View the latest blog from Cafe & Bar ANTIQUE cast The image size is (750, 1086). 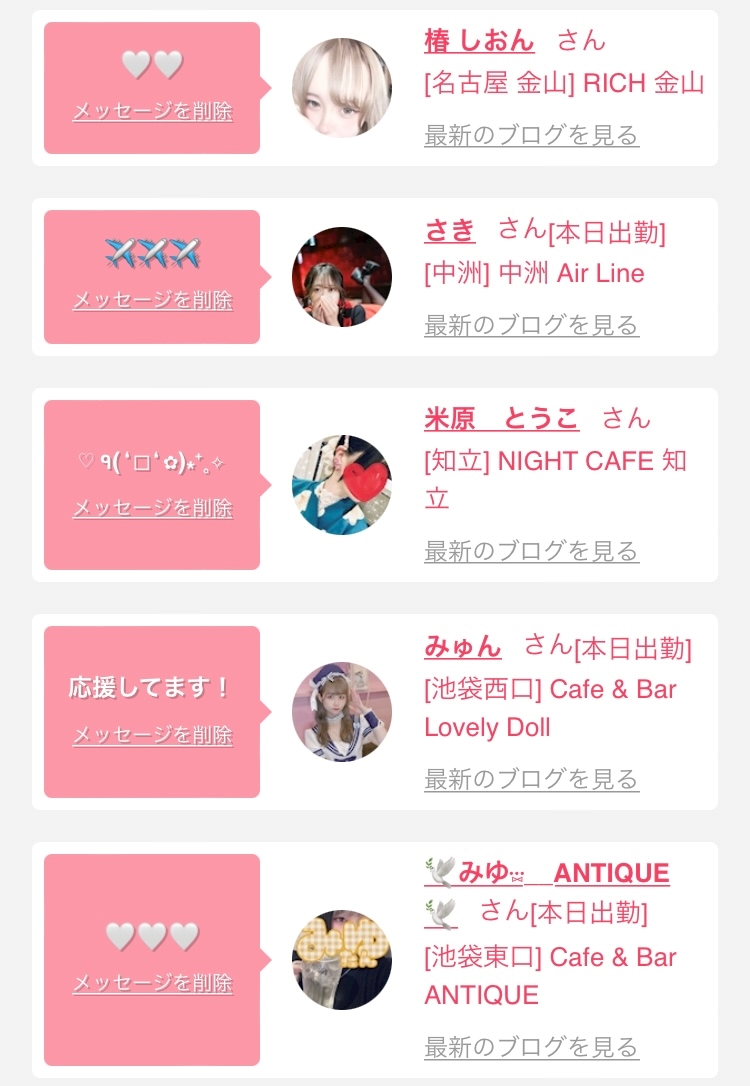click(x=531, y=1047)
